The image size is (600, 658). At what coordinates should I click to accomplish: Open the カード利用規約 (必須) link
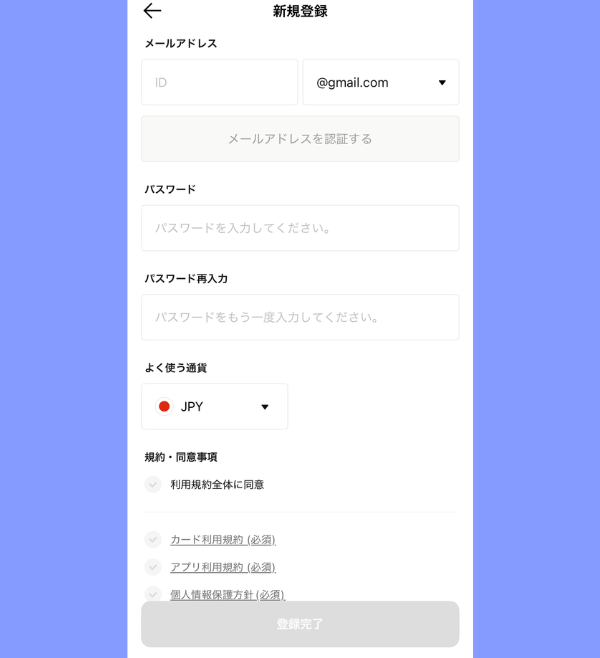pyautogui.click(x=222, y=540)
